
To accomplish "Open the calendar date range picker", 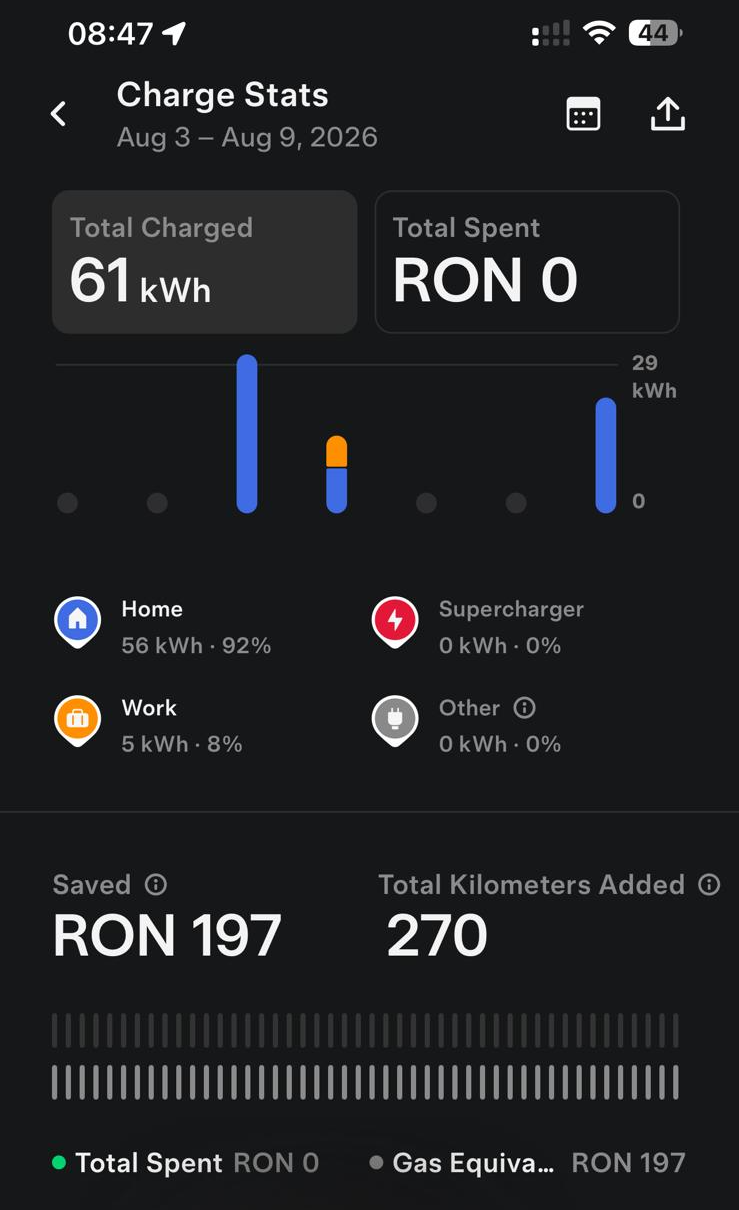I will click(x=583, y=114).
